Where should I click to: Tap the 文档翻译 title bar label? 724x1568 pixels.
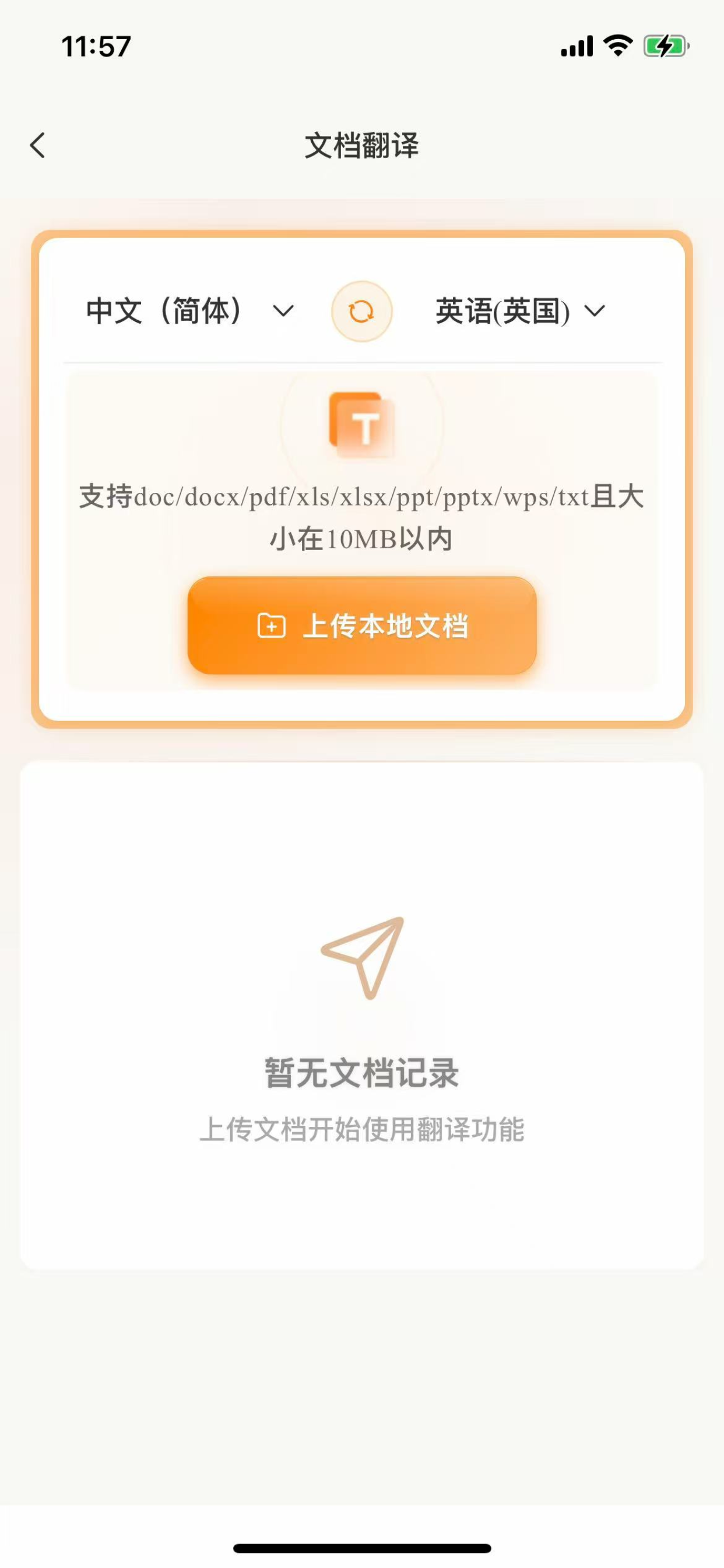click(361, 145)
